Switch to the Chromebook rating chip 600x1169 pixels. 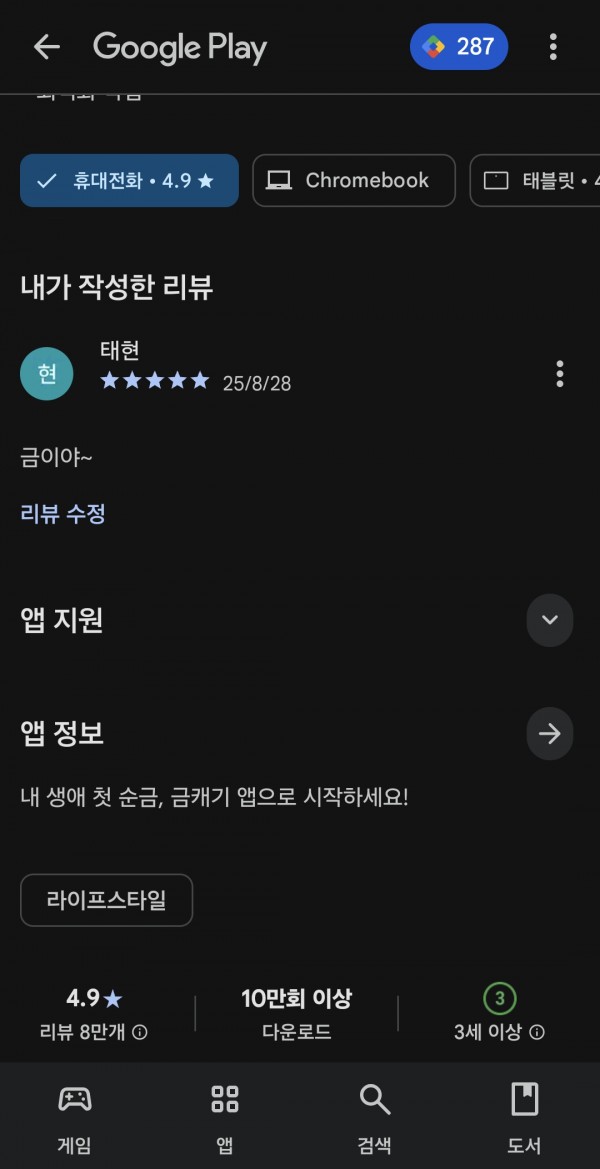point(353,181)
